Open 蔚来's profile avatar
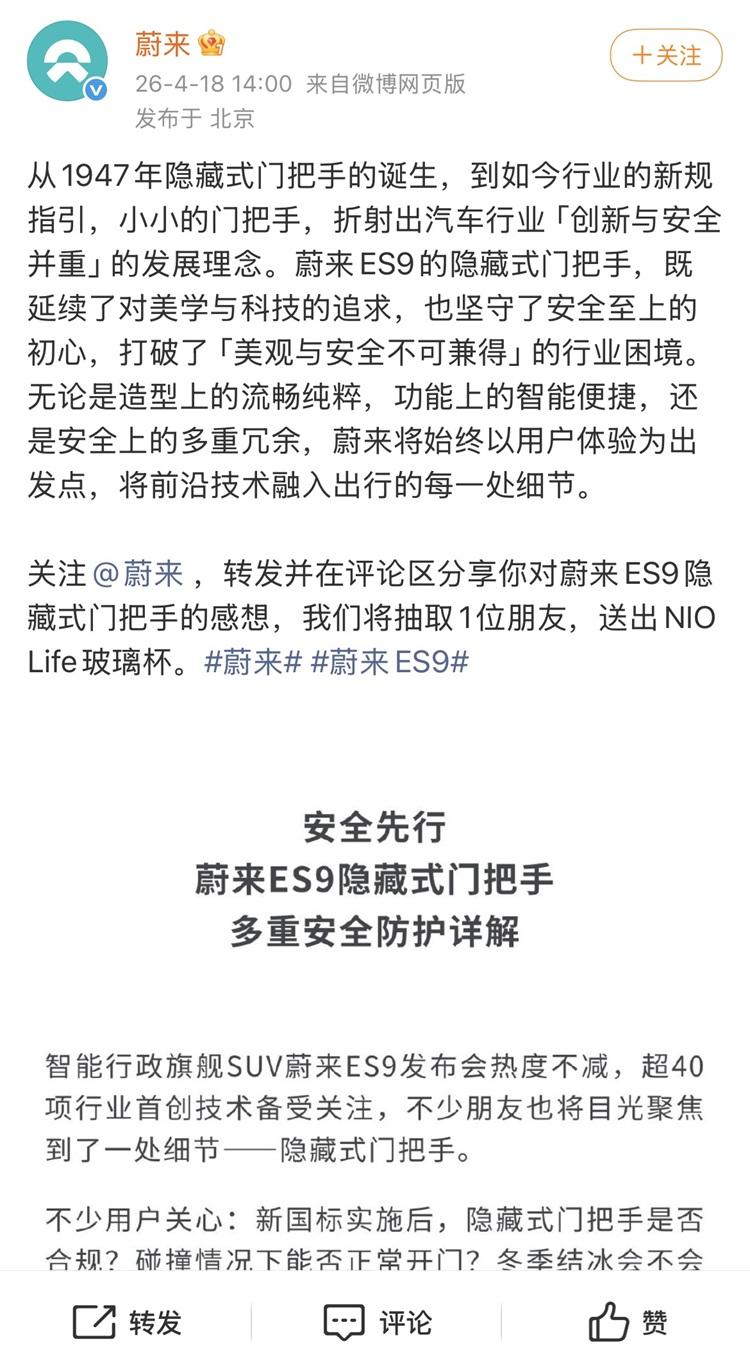The height and width of the screenshot is (1365, 750). click(x=67, y=60)
